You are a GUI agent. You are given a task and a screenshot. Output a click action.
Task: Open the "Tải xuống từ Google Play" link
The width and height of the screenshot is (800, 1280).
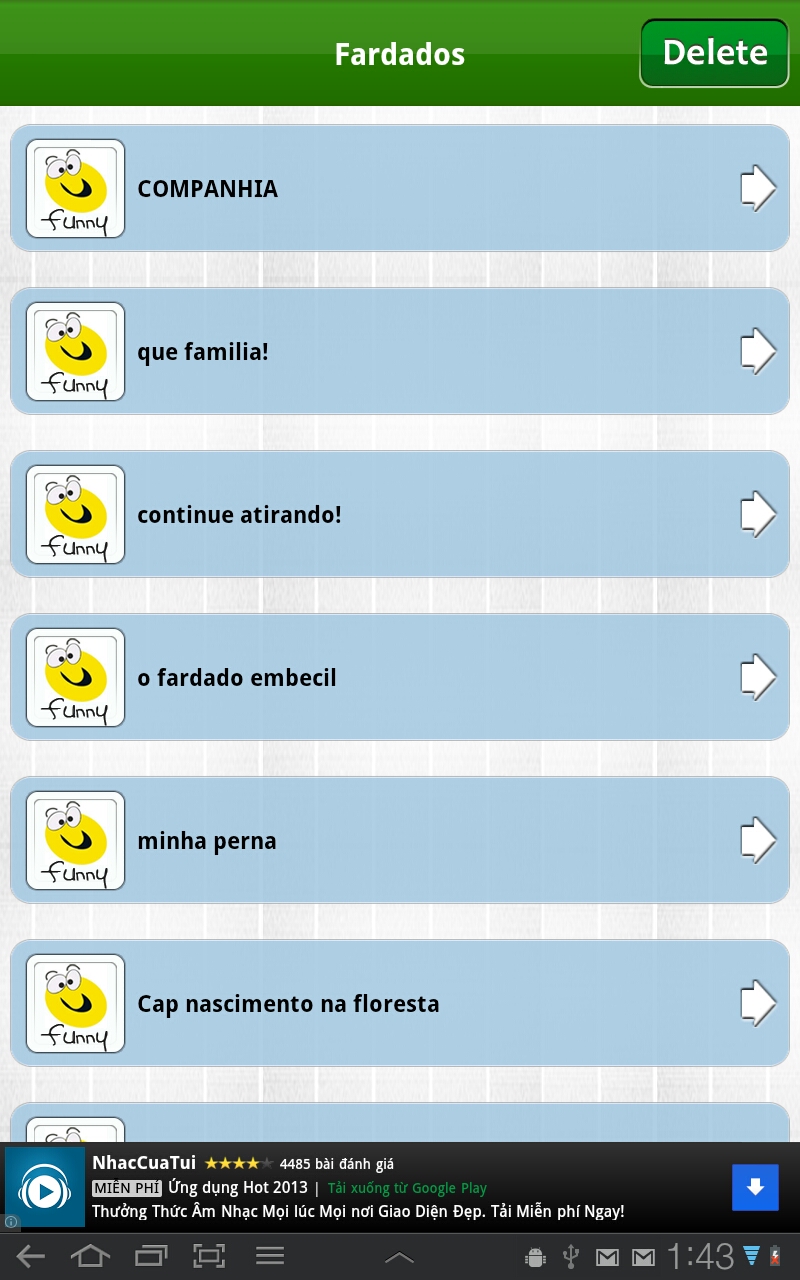point(406,1187)
